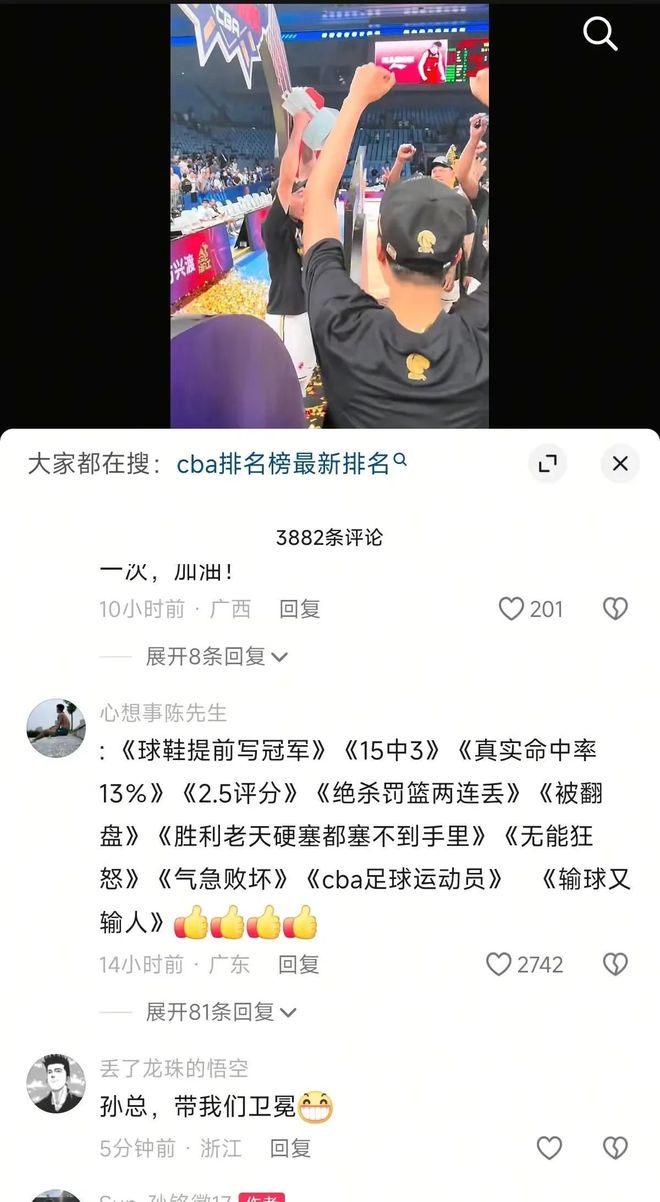Expand the 81 replies
The height and width of the screenshot is (1202, 660).
(x=220, y=1012)
